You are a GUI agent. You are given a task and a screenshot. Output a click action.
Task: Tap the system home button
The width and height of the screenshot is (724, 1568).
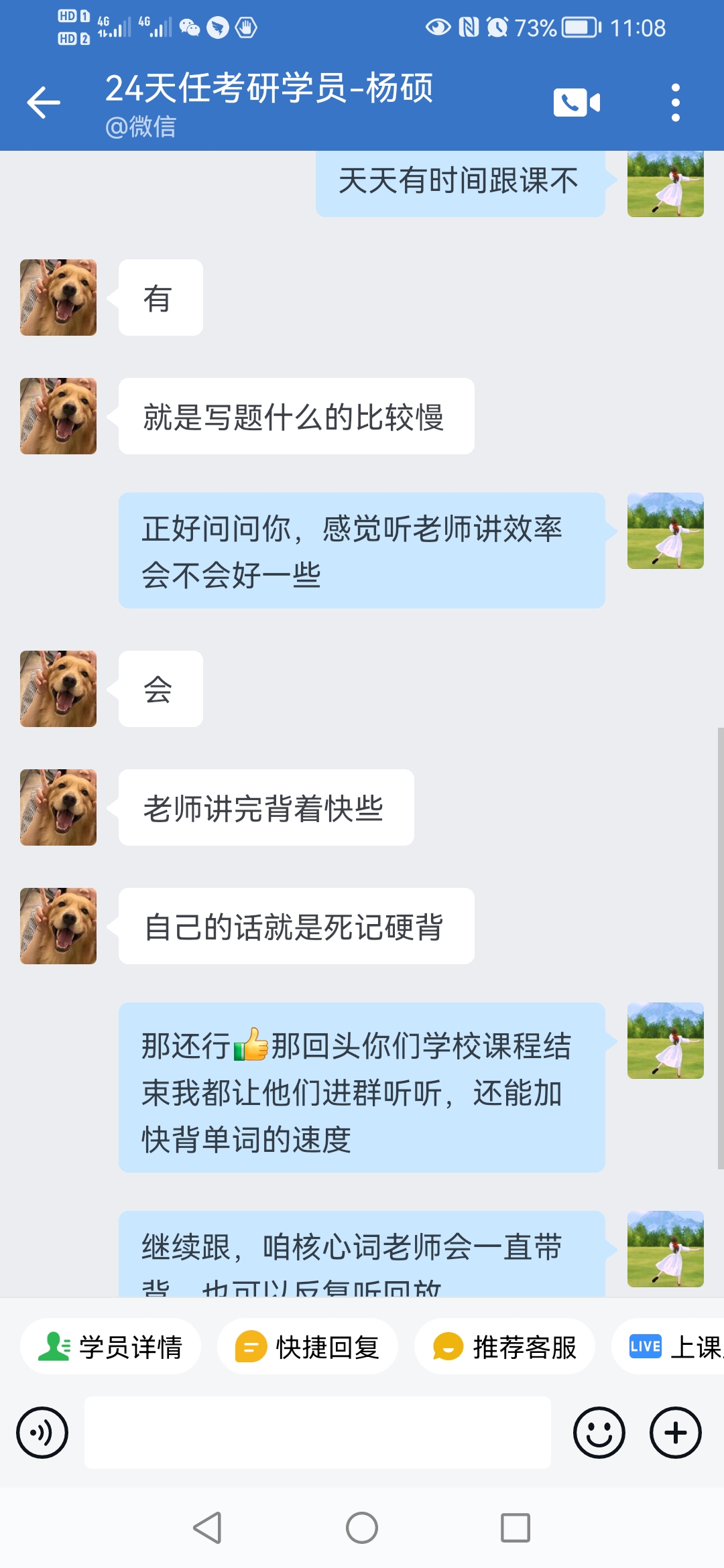362,1528
